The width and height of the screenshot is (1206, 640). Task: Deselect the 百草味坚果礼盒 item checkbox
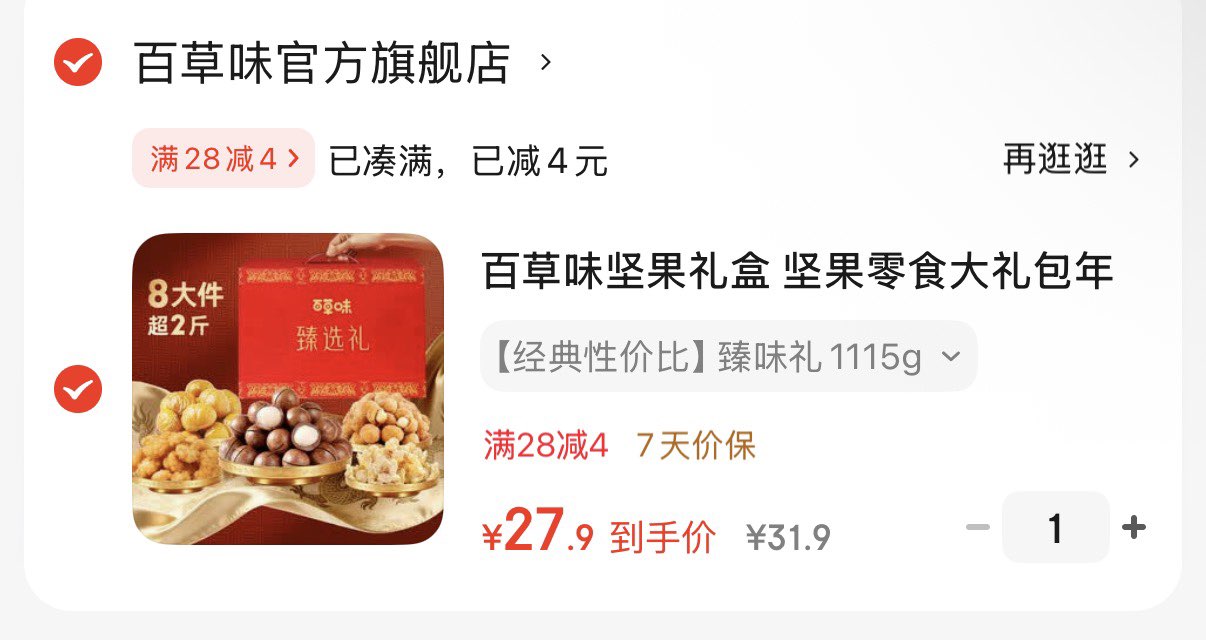pos(78,390)
